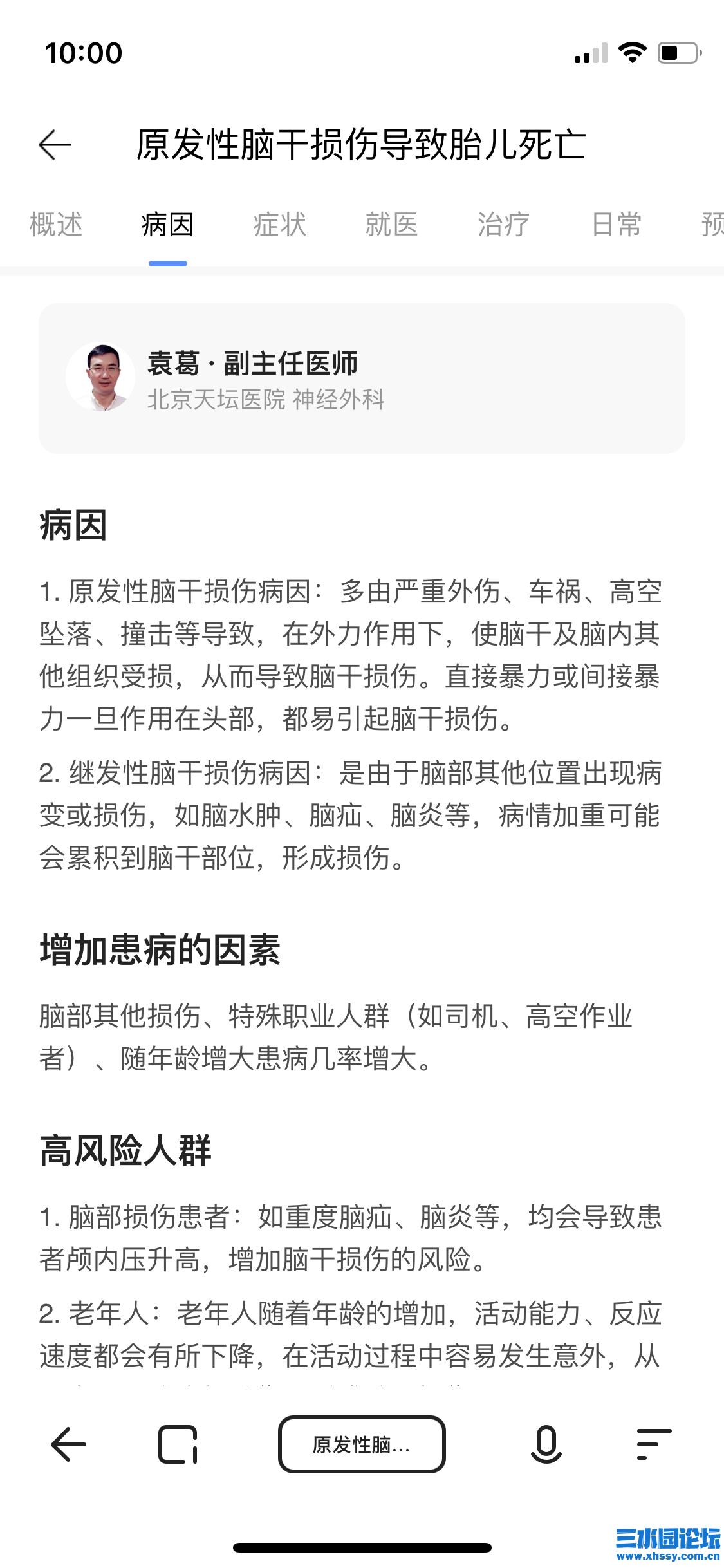
Task: Tap the home indicator bar at bottom
Action: (362, 1547)
